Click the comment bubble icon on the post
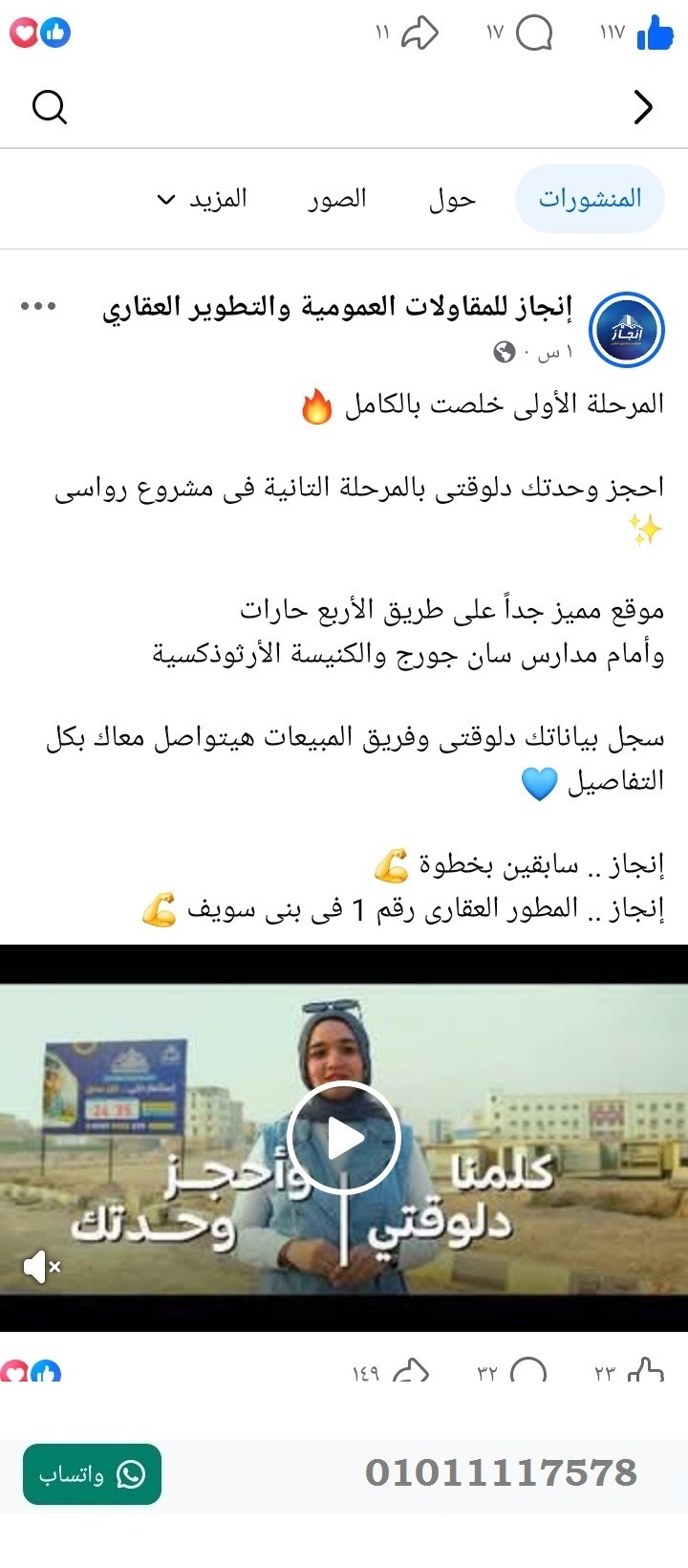This screenshot has width=688, height=1568. pos(535,32)
